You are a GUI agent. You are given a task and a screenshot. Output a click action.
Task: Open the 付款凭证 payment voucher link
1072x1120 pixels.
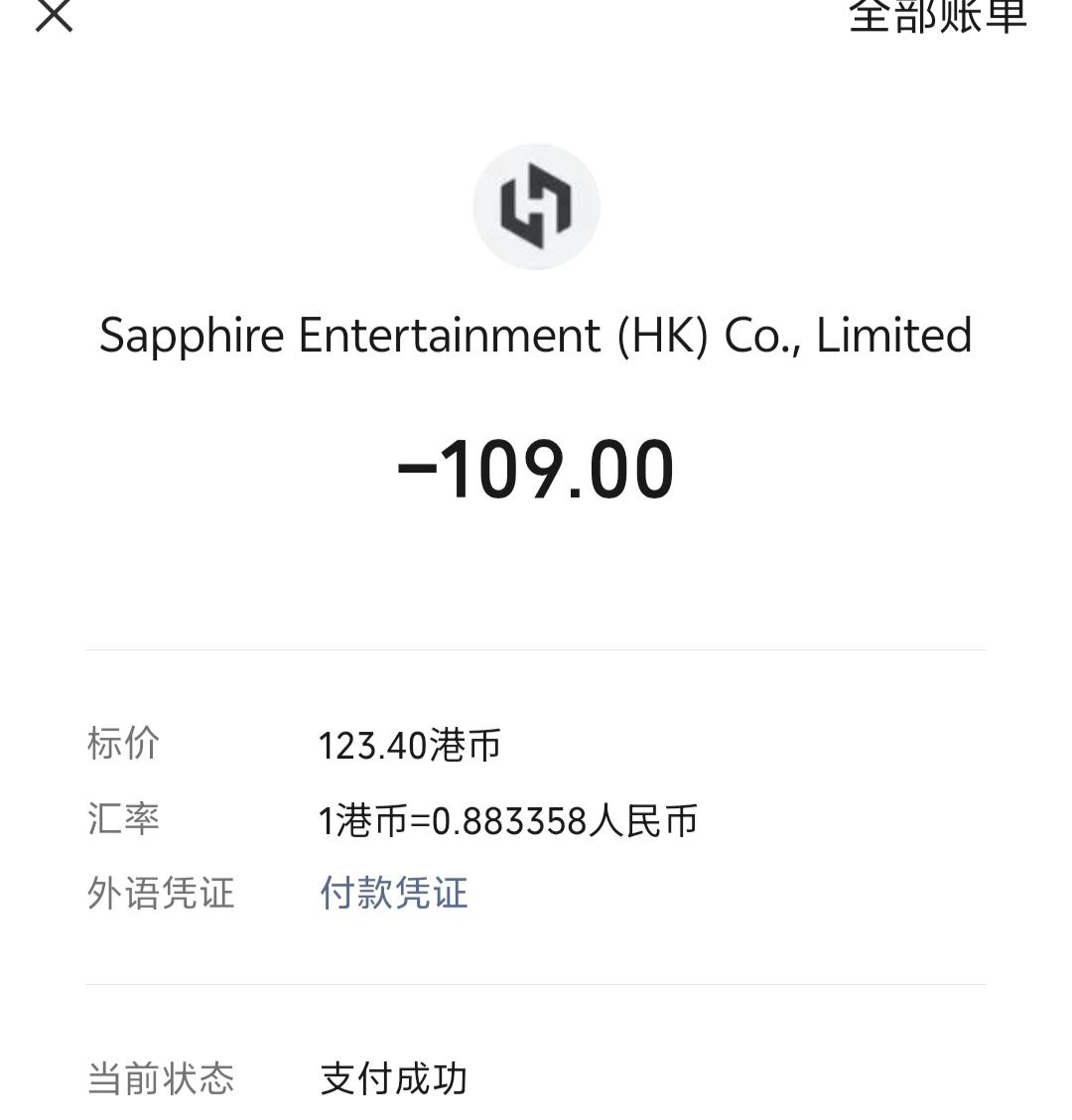click(393, 893)
